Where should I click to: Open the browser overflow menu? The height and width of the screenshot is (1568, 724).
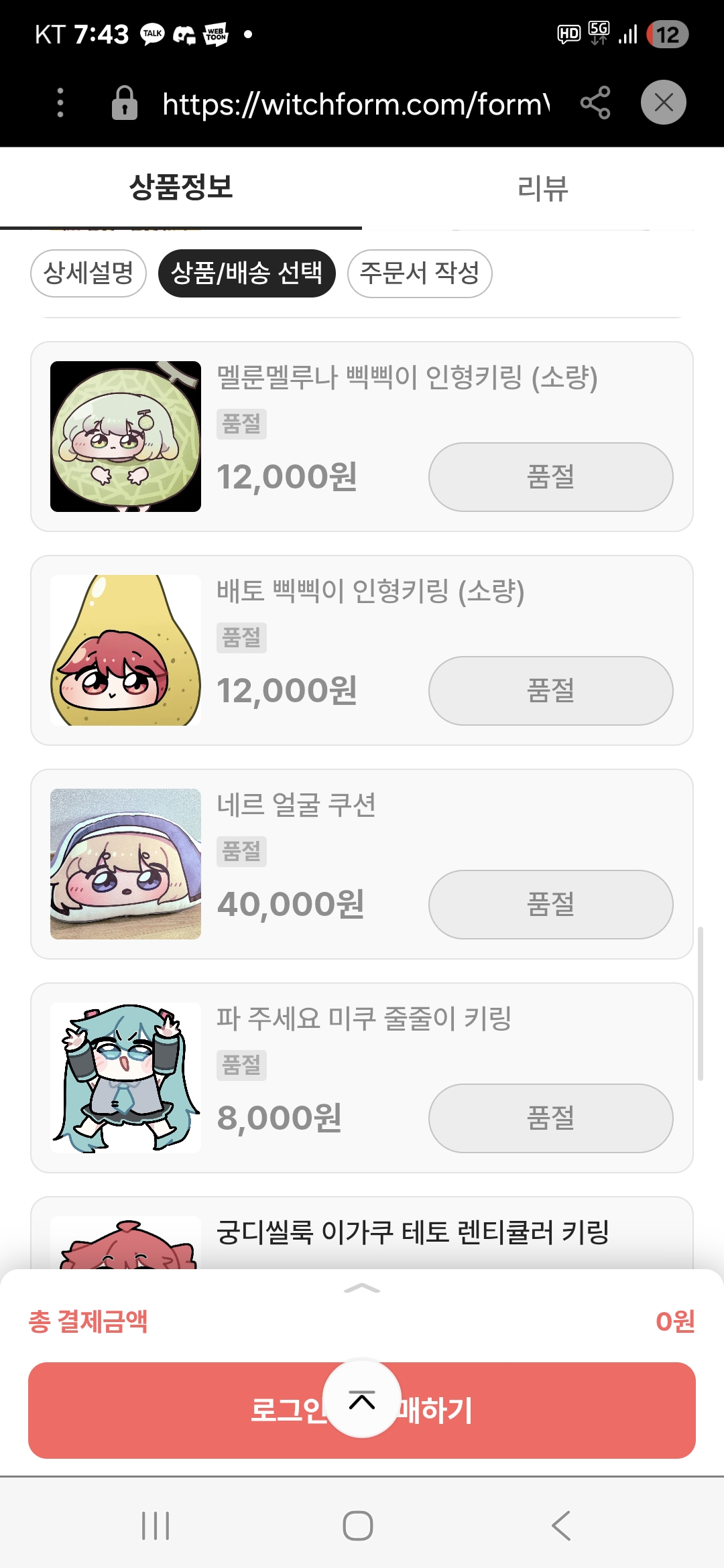pos(60,103)
